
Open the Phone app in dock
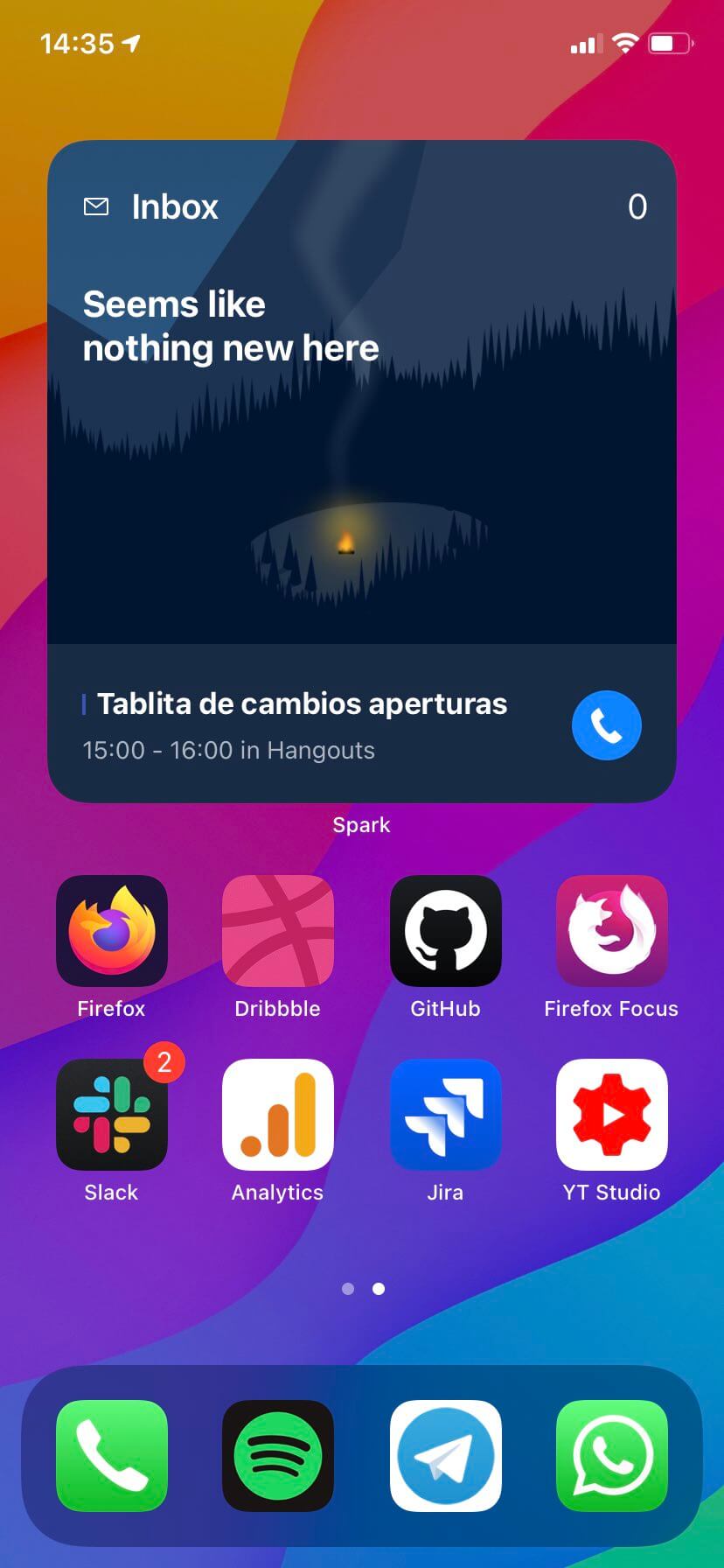[111, 1456]
